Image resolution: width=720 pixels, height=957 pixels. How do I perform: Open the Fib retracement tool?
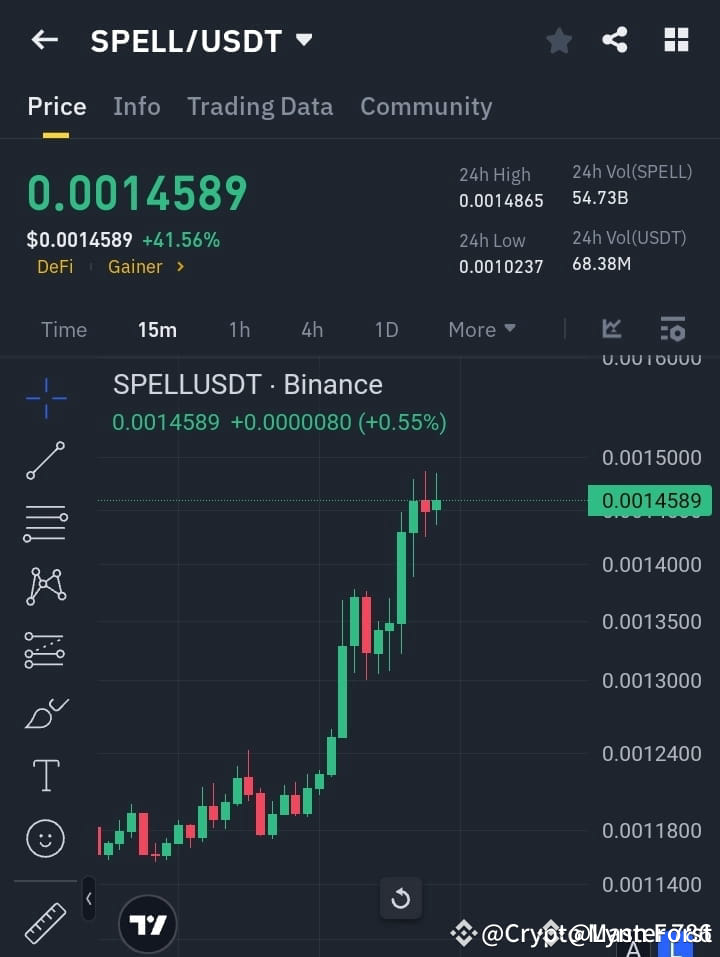tap(44, 524)
